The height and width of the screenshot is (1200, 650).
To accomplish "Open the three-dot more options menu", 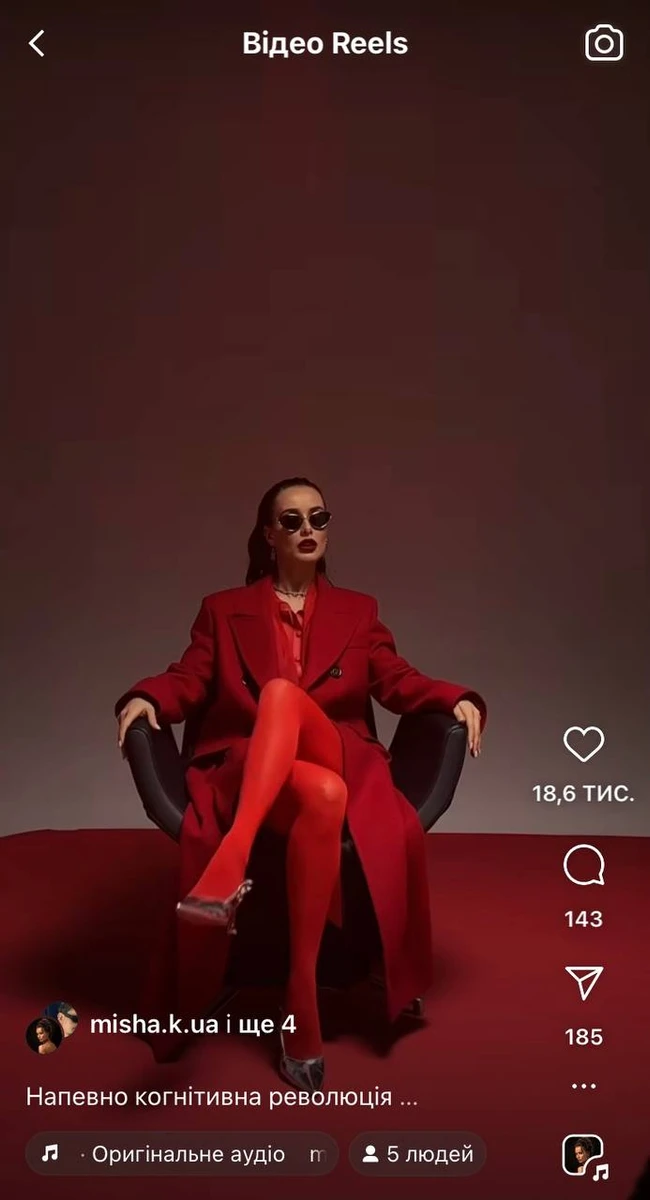I will (x=584, y=1086).
